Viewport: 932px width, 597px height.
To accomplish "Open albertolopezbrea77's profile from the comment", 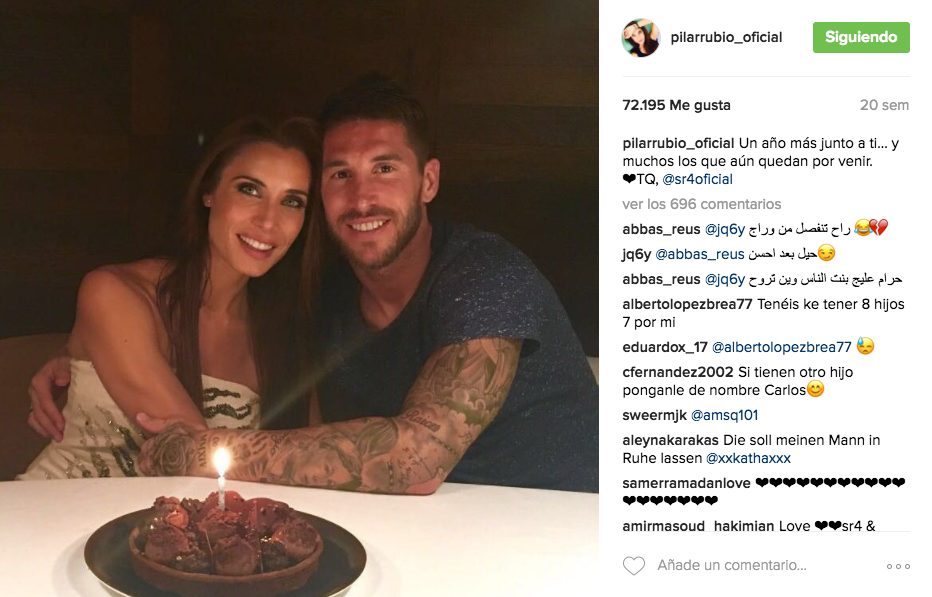I will pos(687,305).
